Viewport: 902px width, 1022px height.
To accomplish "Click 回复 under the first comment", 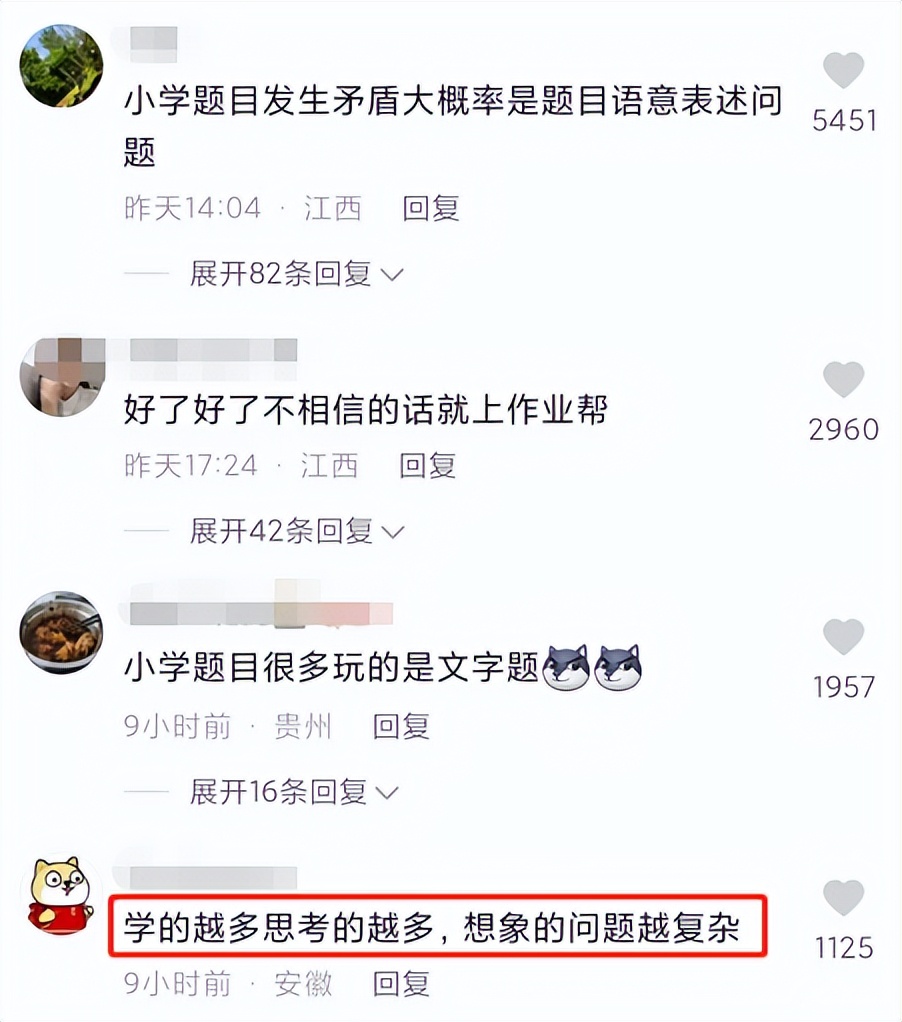I will (430, 209).
